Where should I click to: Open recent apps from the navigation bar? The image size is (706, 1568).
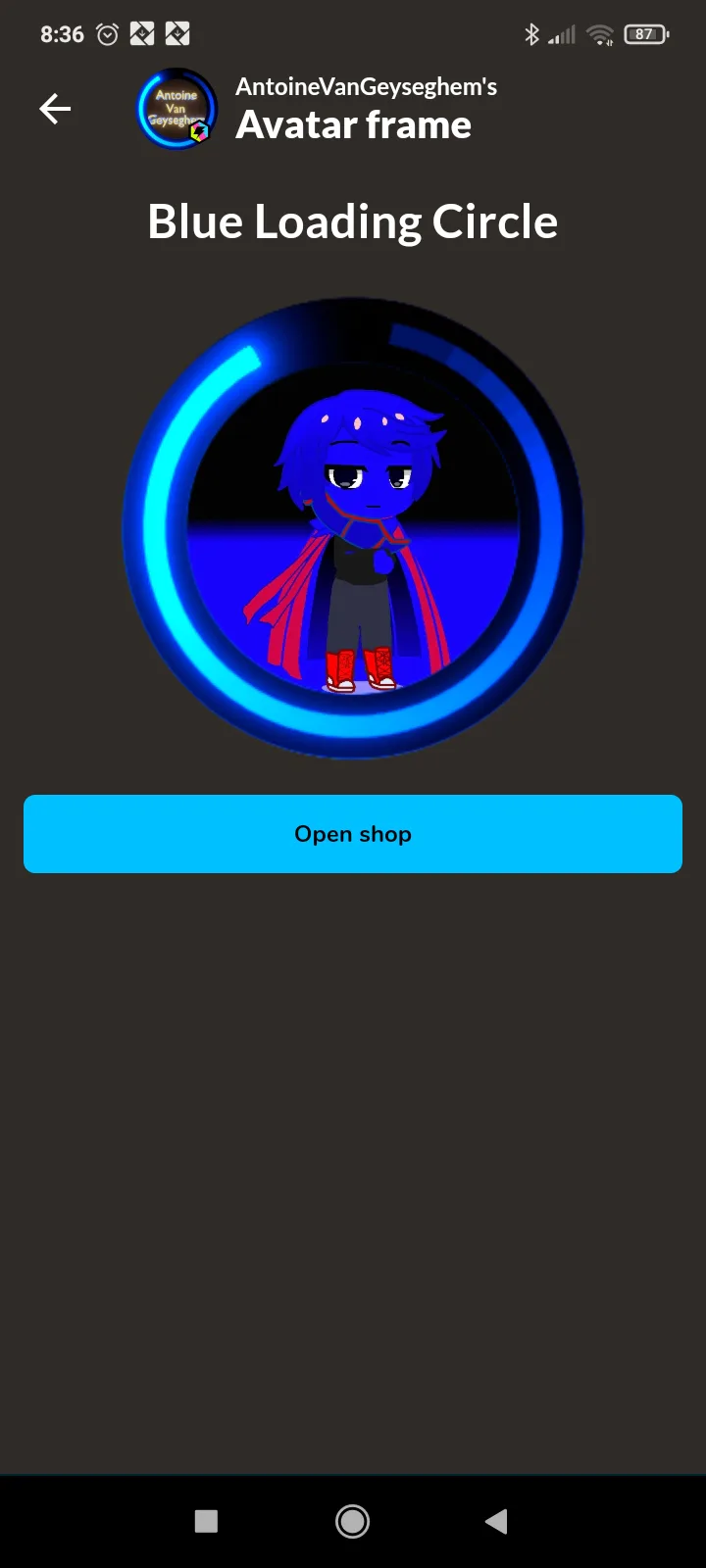tap(206, 1521)
